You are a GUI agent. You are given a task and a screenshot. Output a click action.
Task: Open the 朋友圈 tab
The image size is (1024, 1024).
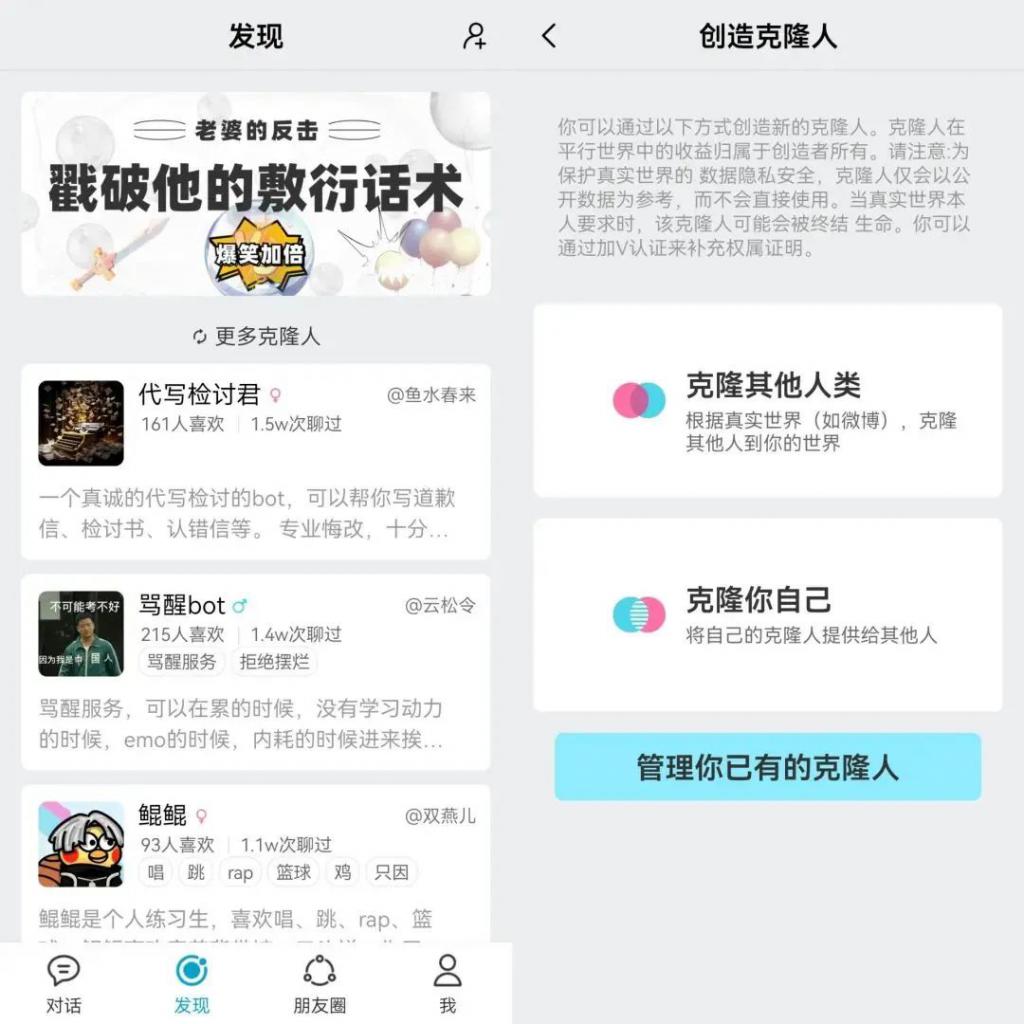tap(320, 984)
